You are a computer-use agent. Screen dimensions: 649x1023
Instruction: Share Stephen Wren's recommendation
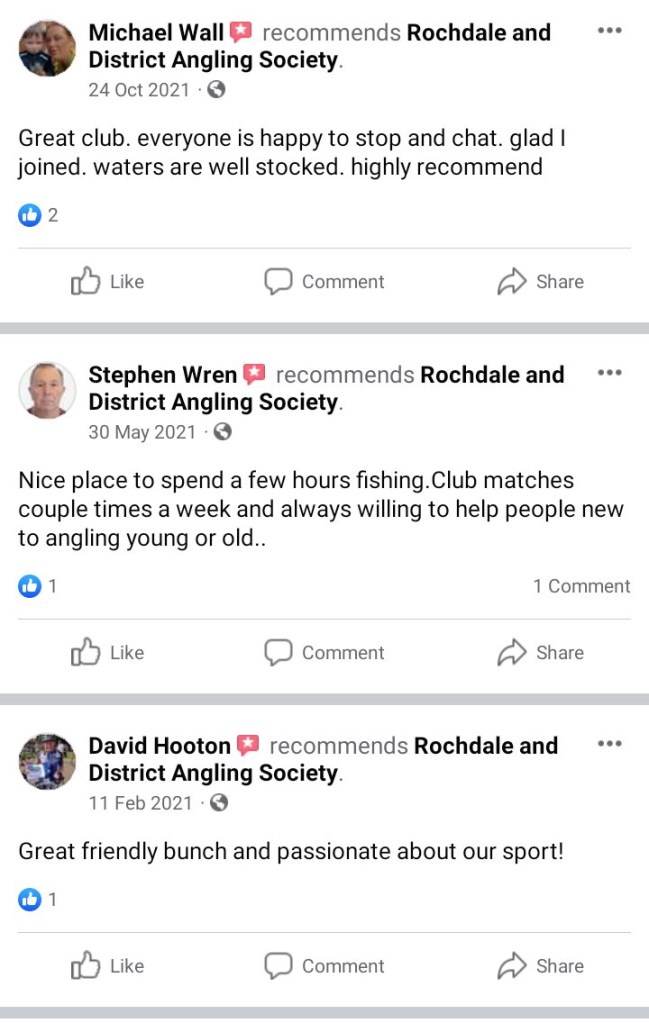click(540, 653)
